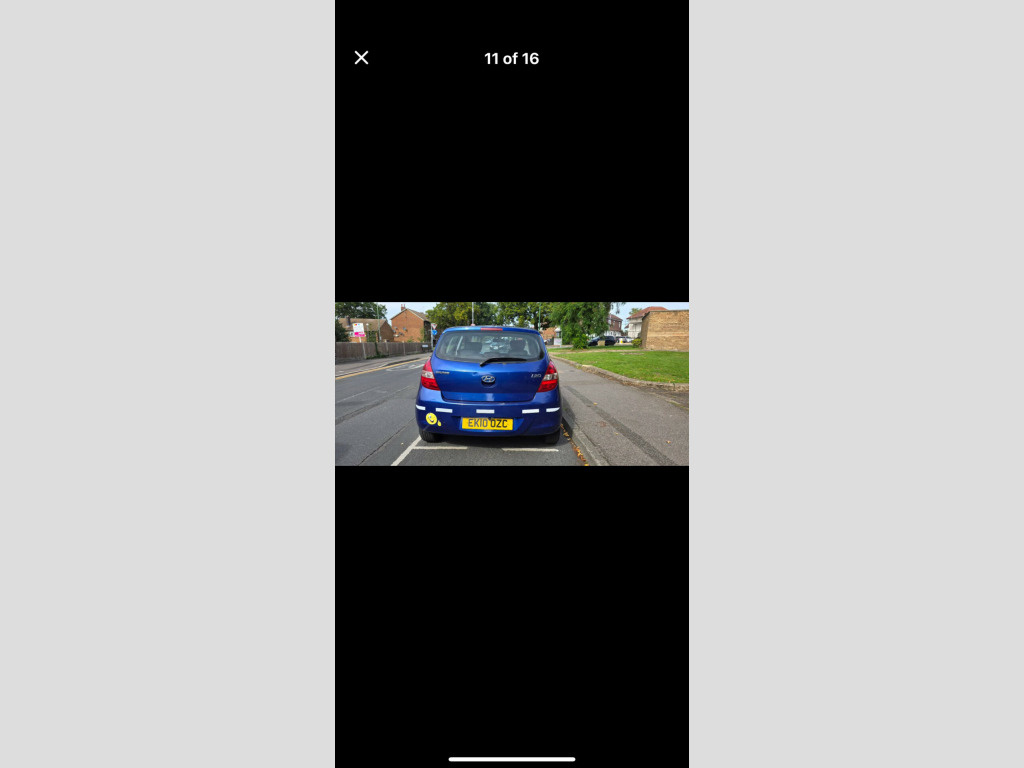
Task: Close the full-screen photo viewer
Action: (361, 58)
